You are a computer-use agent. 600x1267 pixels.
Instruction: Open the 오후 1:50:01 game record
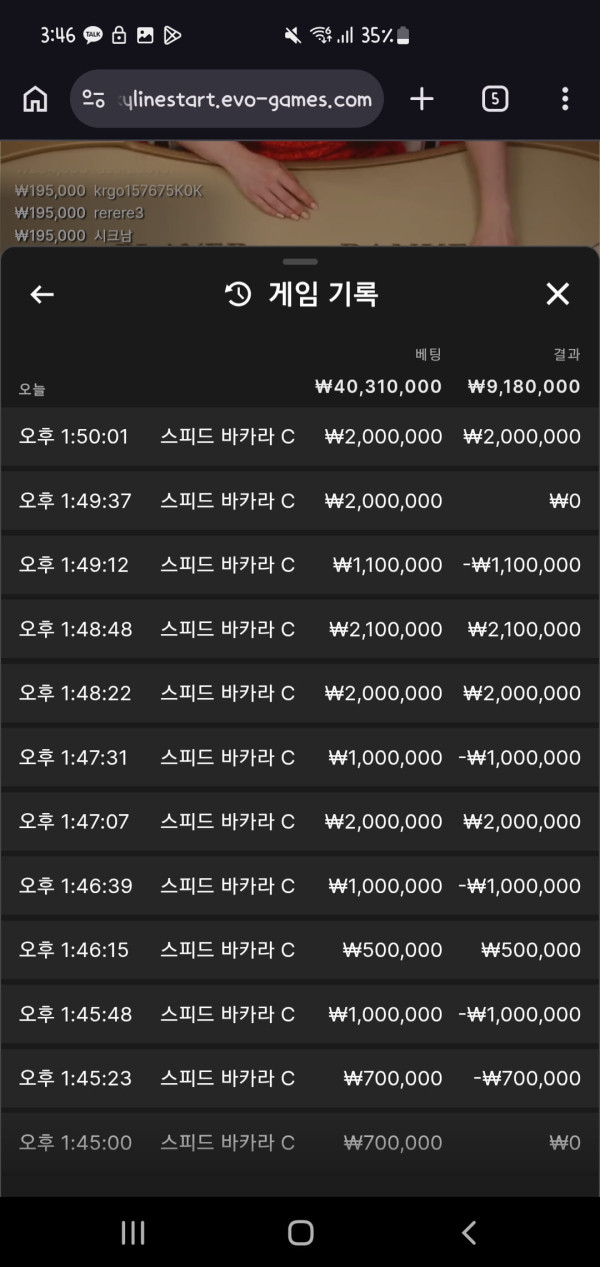[300, 437]
